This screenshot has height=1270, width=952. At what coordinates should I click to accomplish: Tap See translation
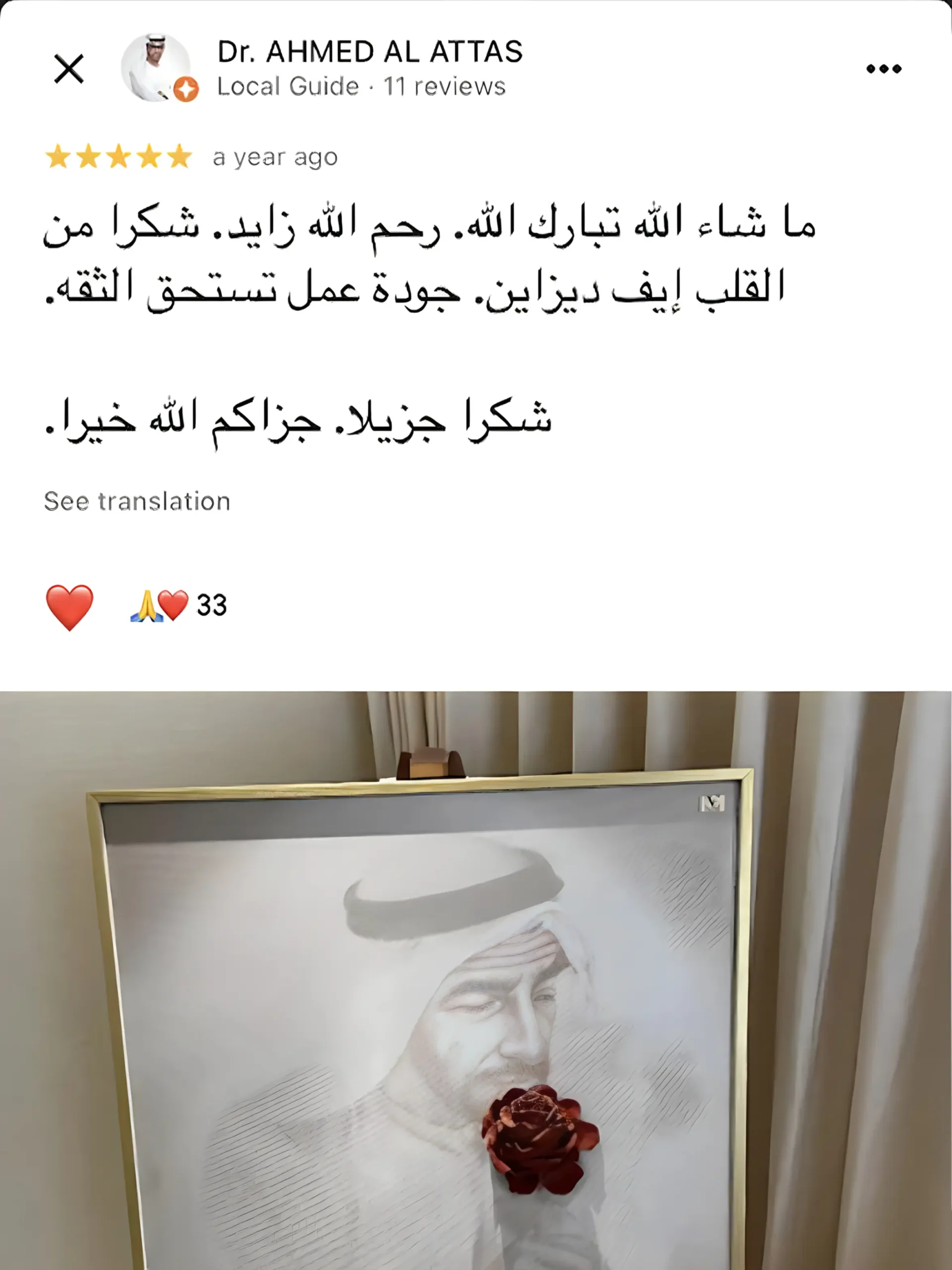(137, 501)
